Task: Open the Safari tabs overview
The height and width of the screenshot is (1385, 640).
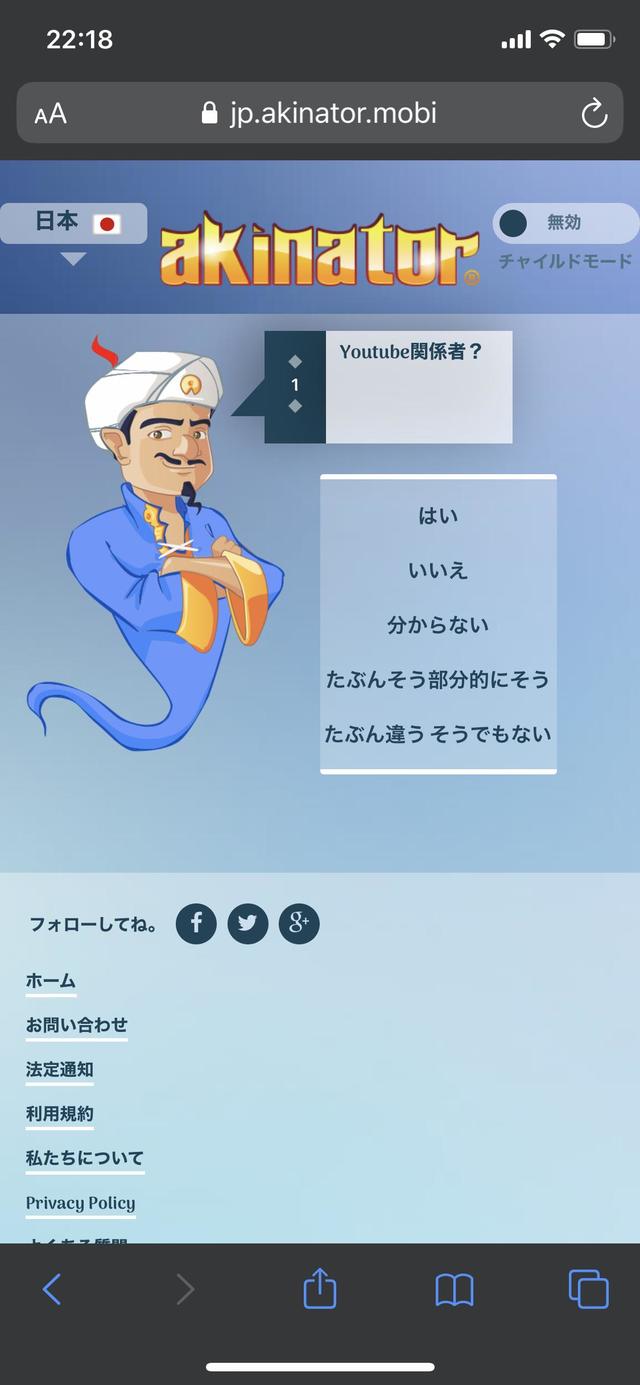Action: click(588, 1289)
